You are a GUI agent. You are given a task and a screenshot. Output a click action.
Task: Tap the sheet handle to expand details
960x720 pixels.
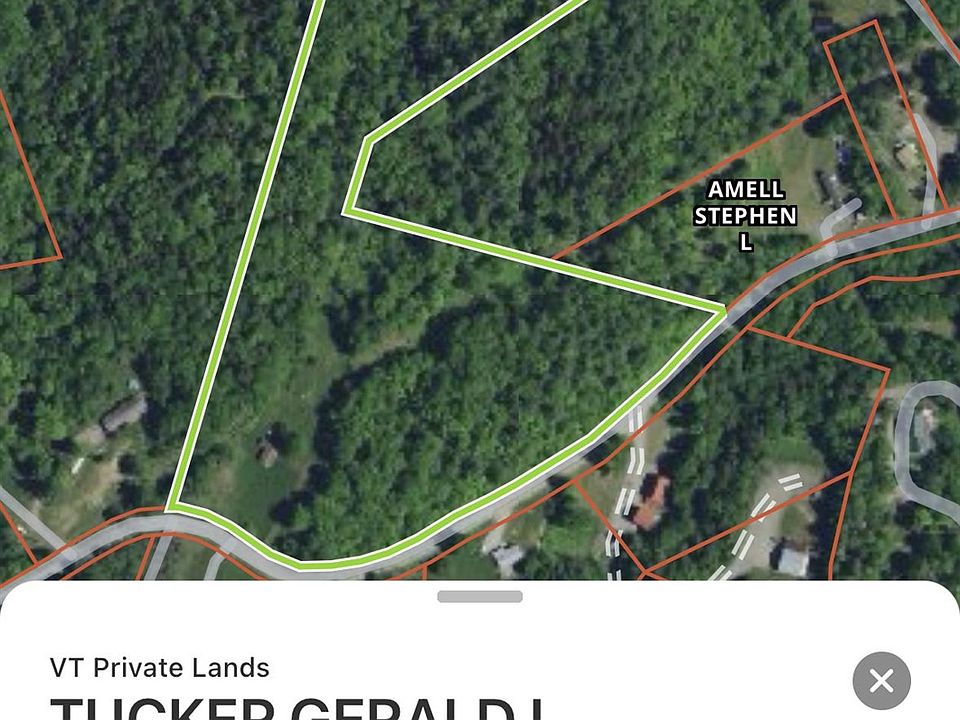(480, 597)
